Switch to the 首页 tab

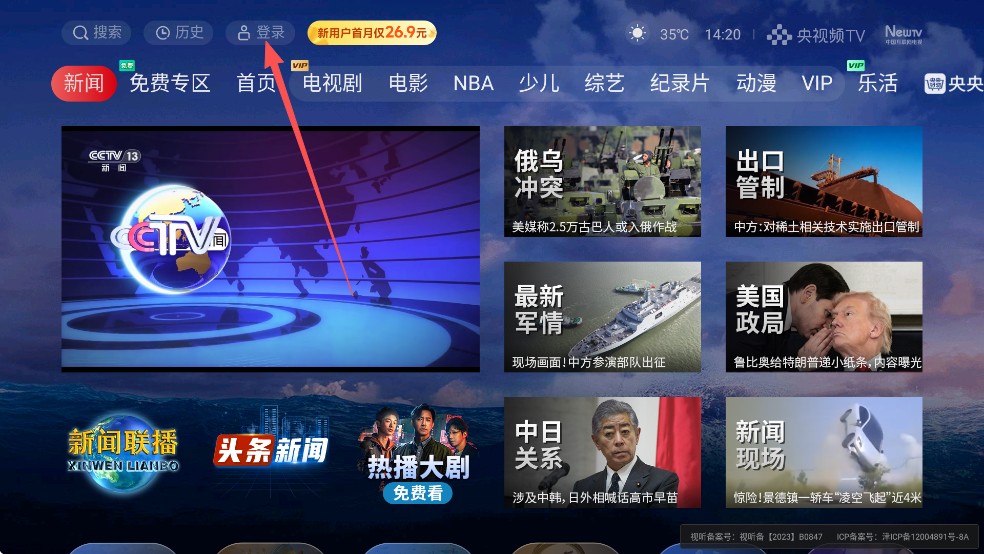[x=256, y=84]
